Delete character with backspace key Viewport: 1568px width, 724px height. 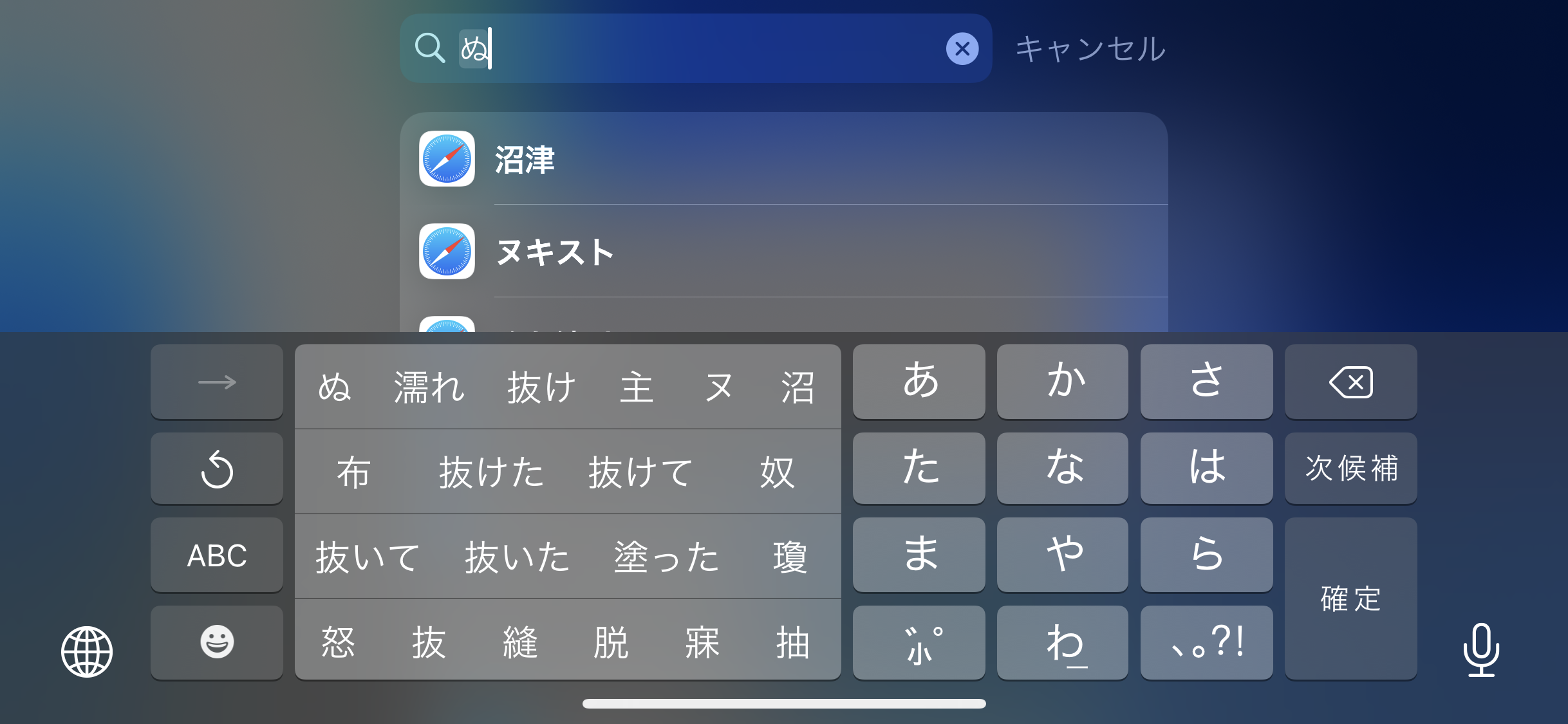[x=1350, y=382]
